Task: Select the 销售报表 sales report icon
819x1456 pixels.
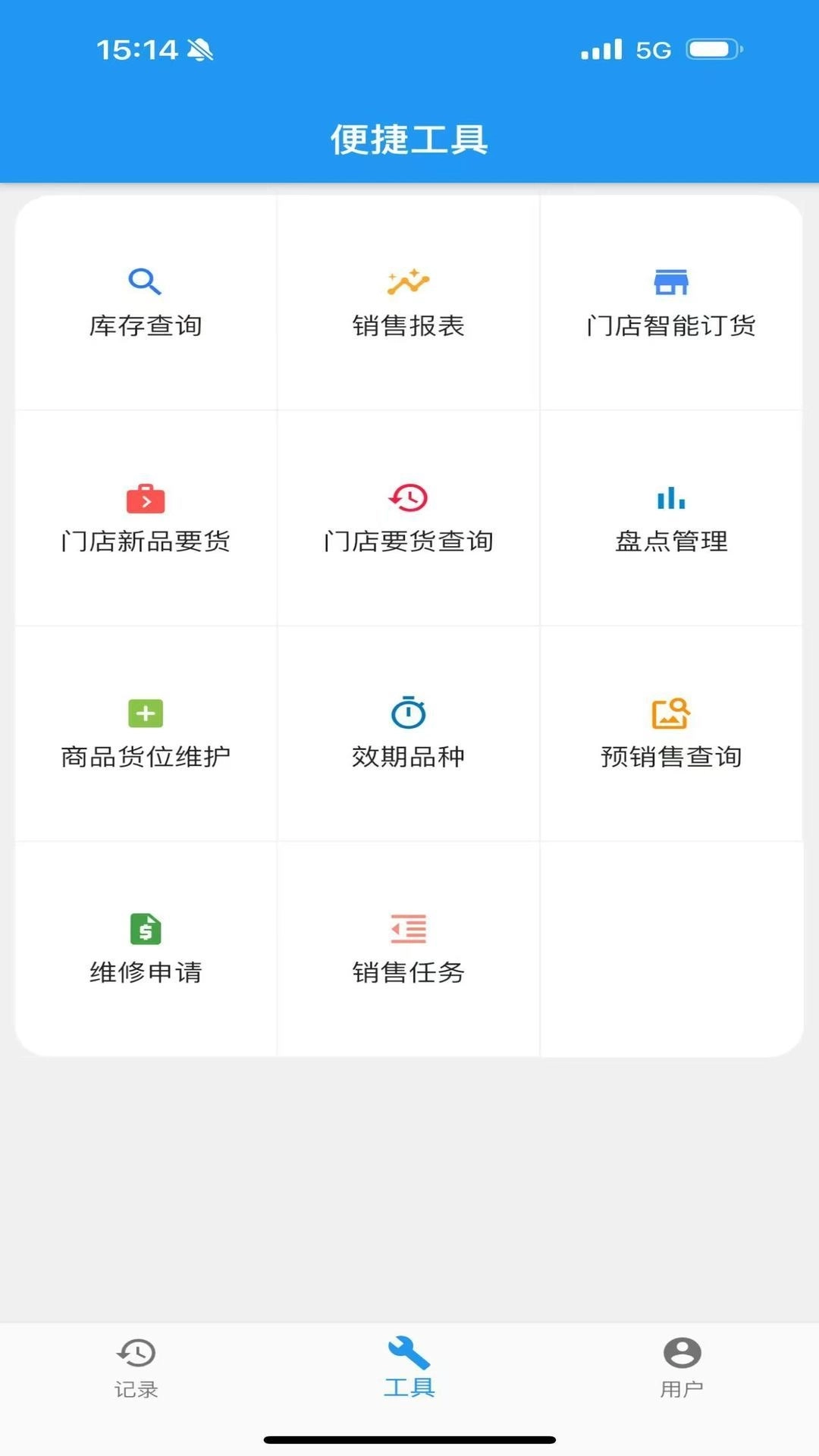Action: pos(408,281)
